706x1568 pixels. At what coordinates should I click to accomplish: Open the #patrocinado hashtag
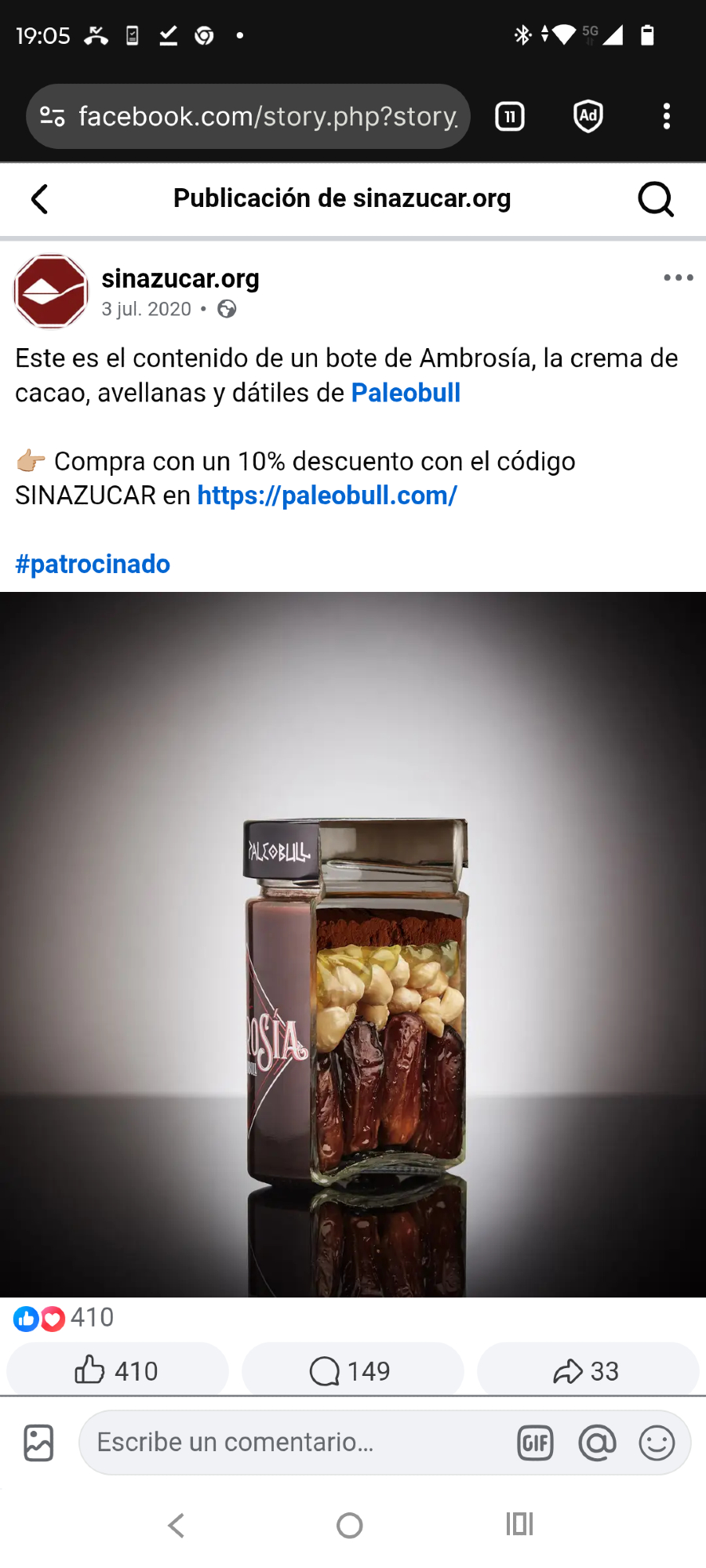[93, 564]
